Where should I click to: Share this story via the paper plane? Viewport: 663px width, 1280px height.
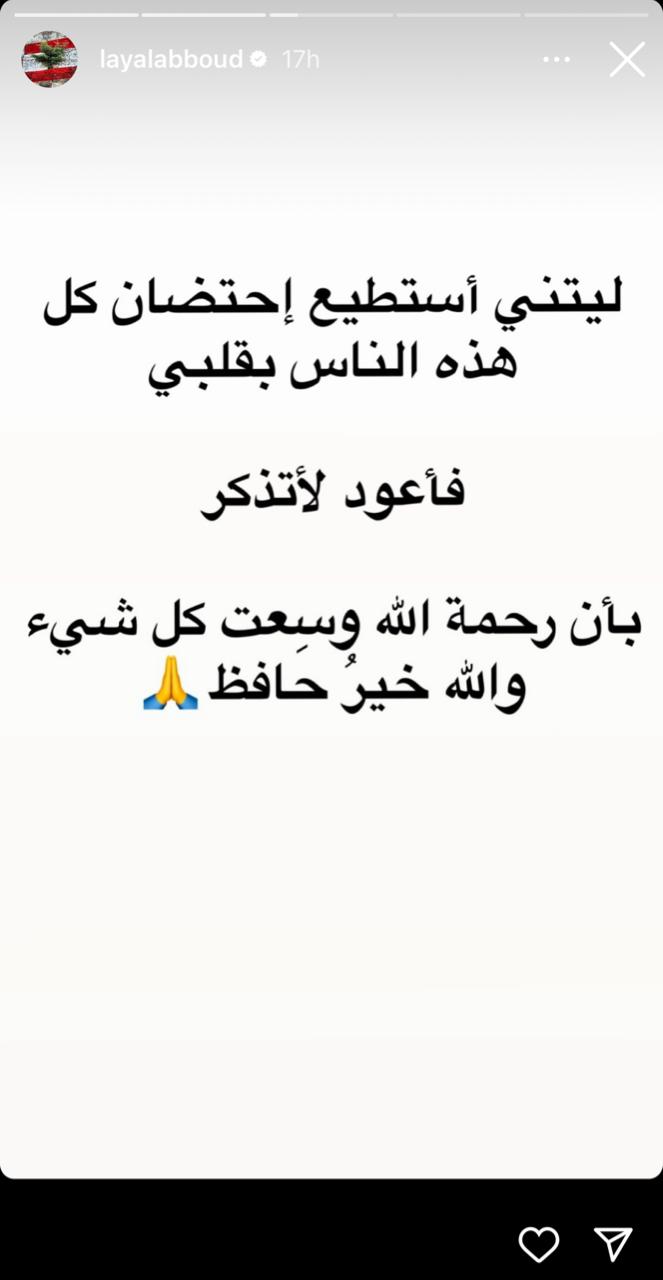(613, 1244)
